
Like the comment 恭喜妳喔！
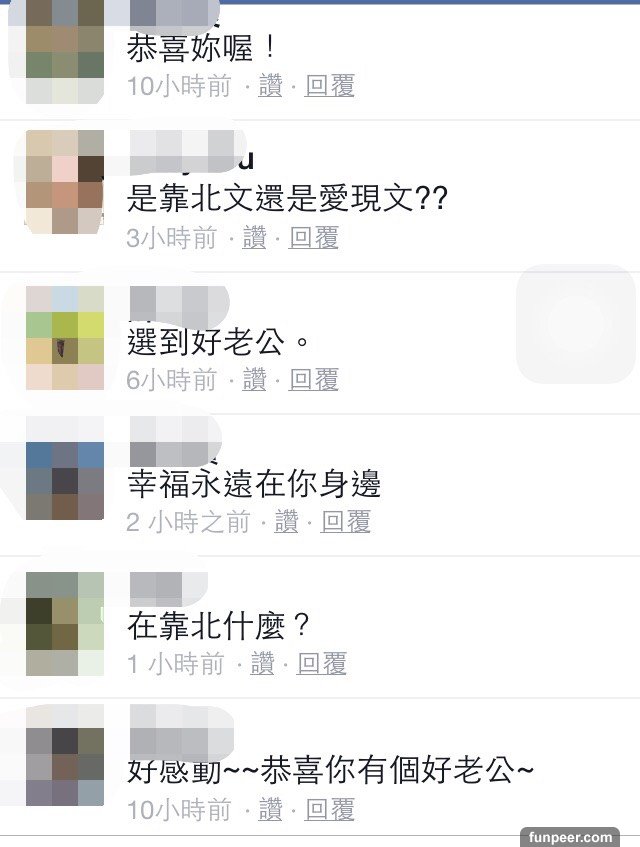270,86
